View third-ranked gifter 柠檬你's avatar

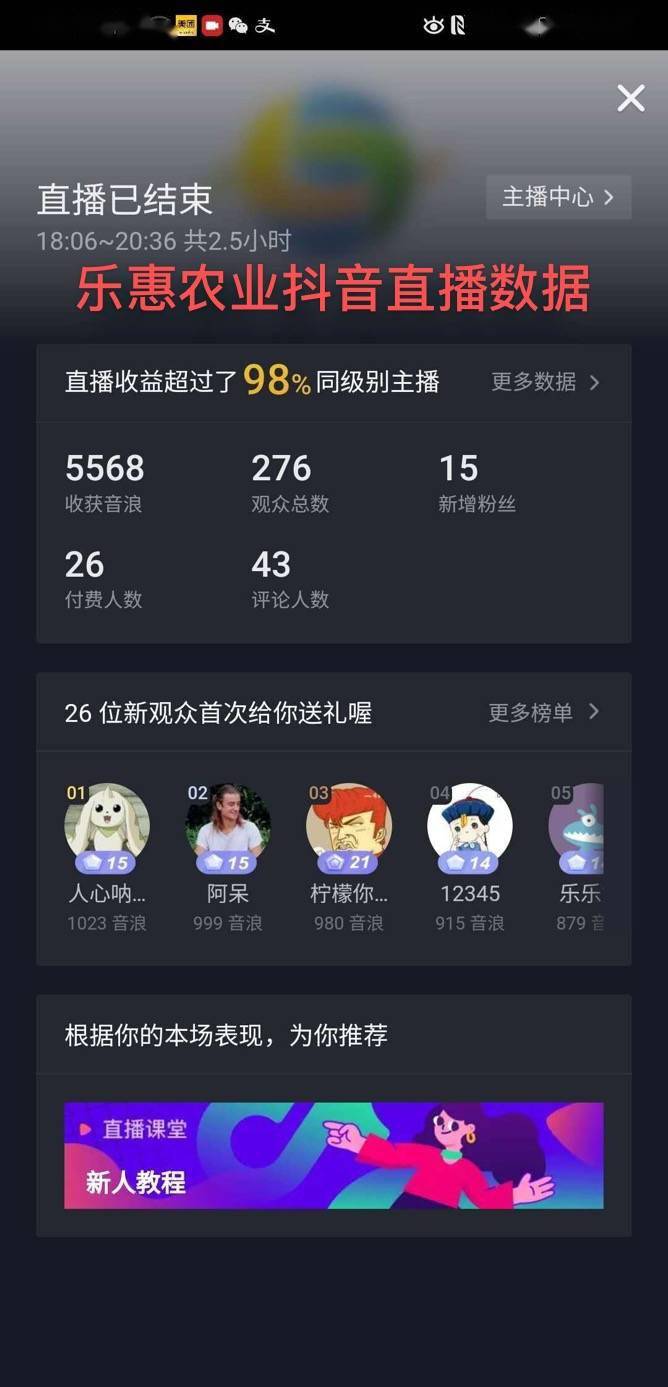pyautogui.click(x=349, y=826)
